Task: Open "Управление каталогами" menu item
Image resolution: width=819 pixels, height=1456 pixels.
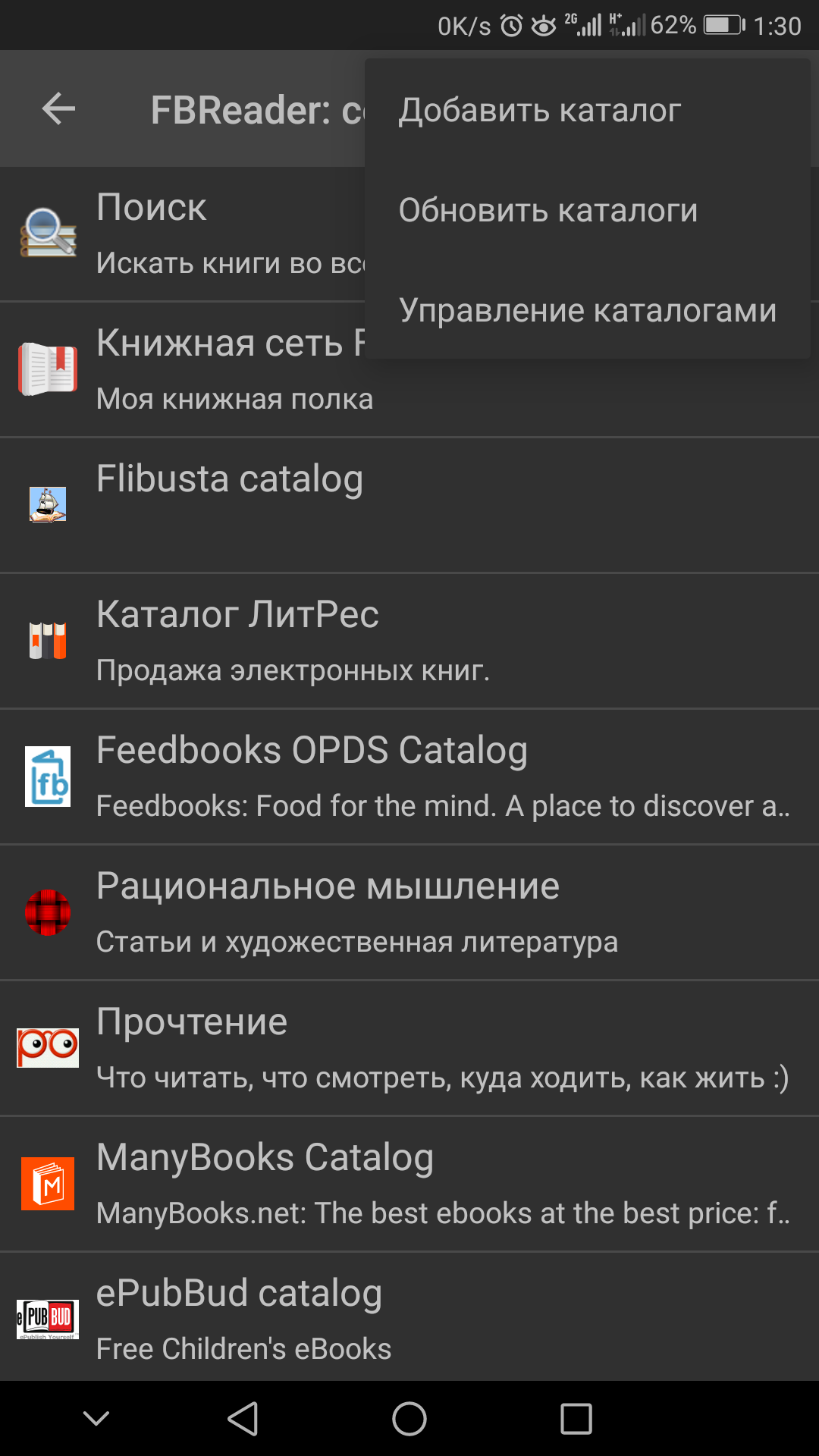Action: (588, 310)
